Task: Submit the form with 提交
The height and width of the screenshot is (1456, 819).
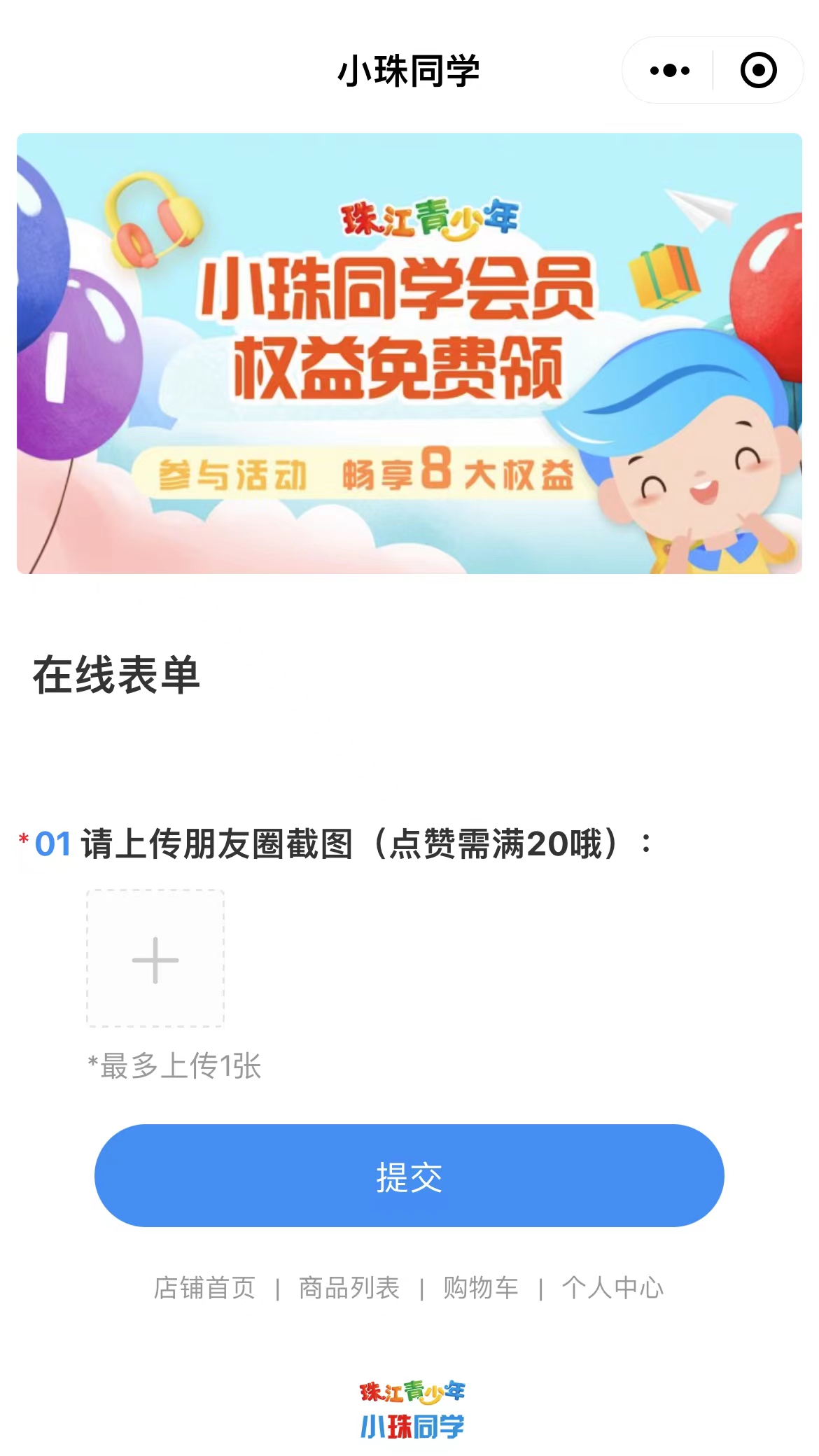Action: coord(409,1175)
